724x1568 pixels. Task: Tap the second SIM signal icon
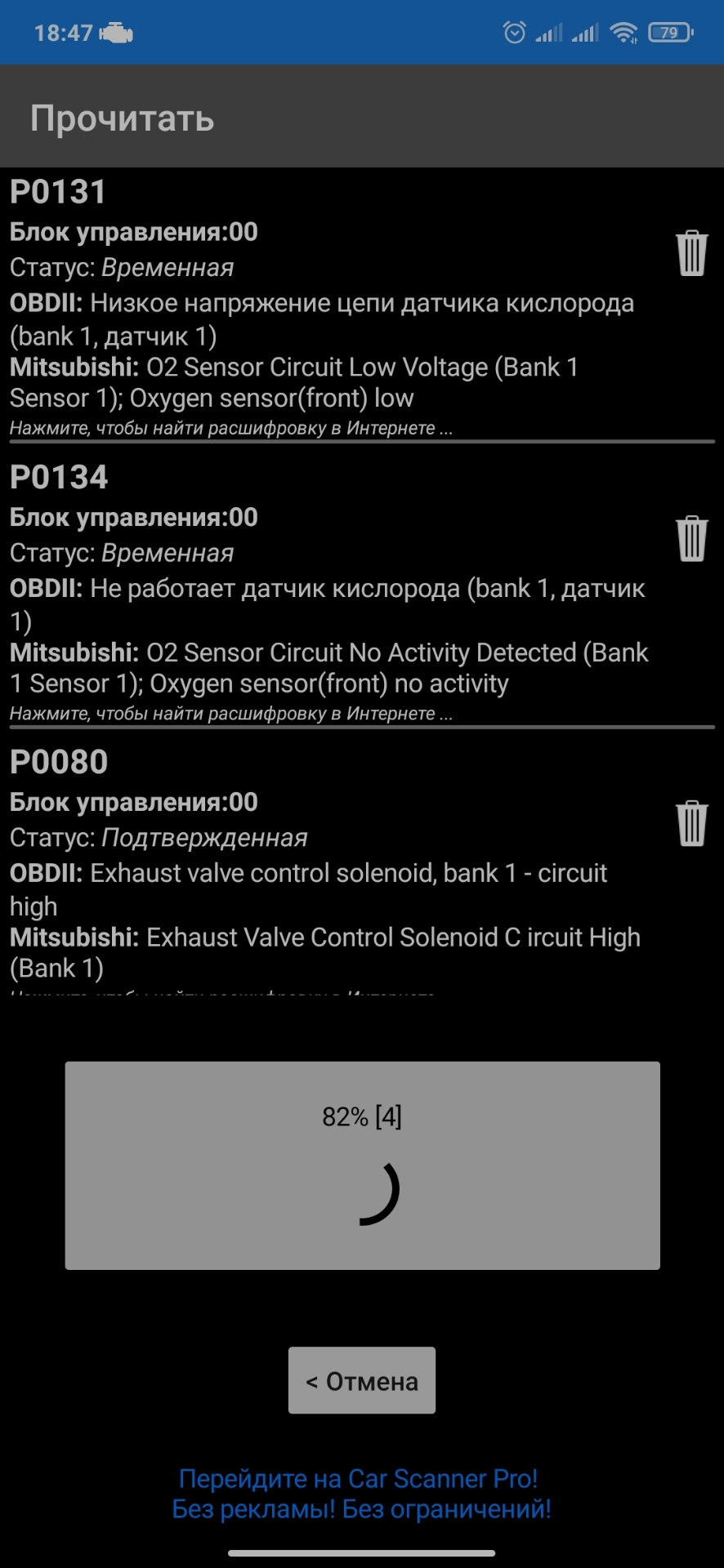(586, 31)
